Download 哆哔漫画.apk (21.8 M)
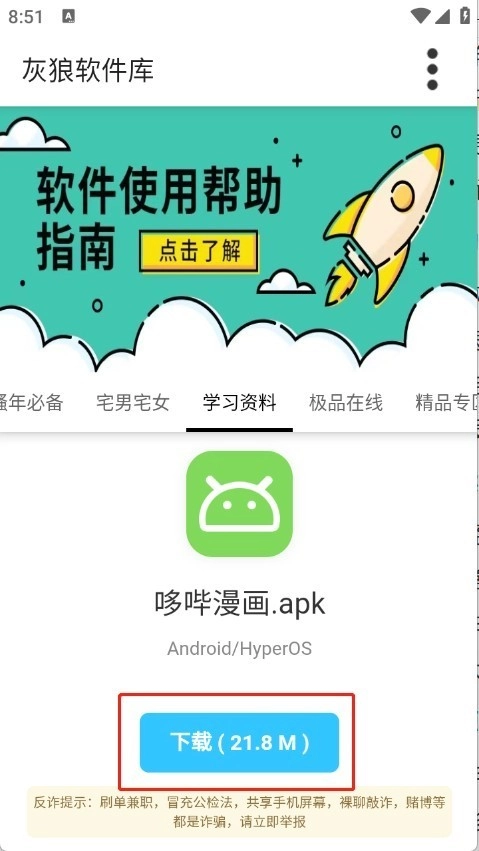479x851 pixels. 239,742
